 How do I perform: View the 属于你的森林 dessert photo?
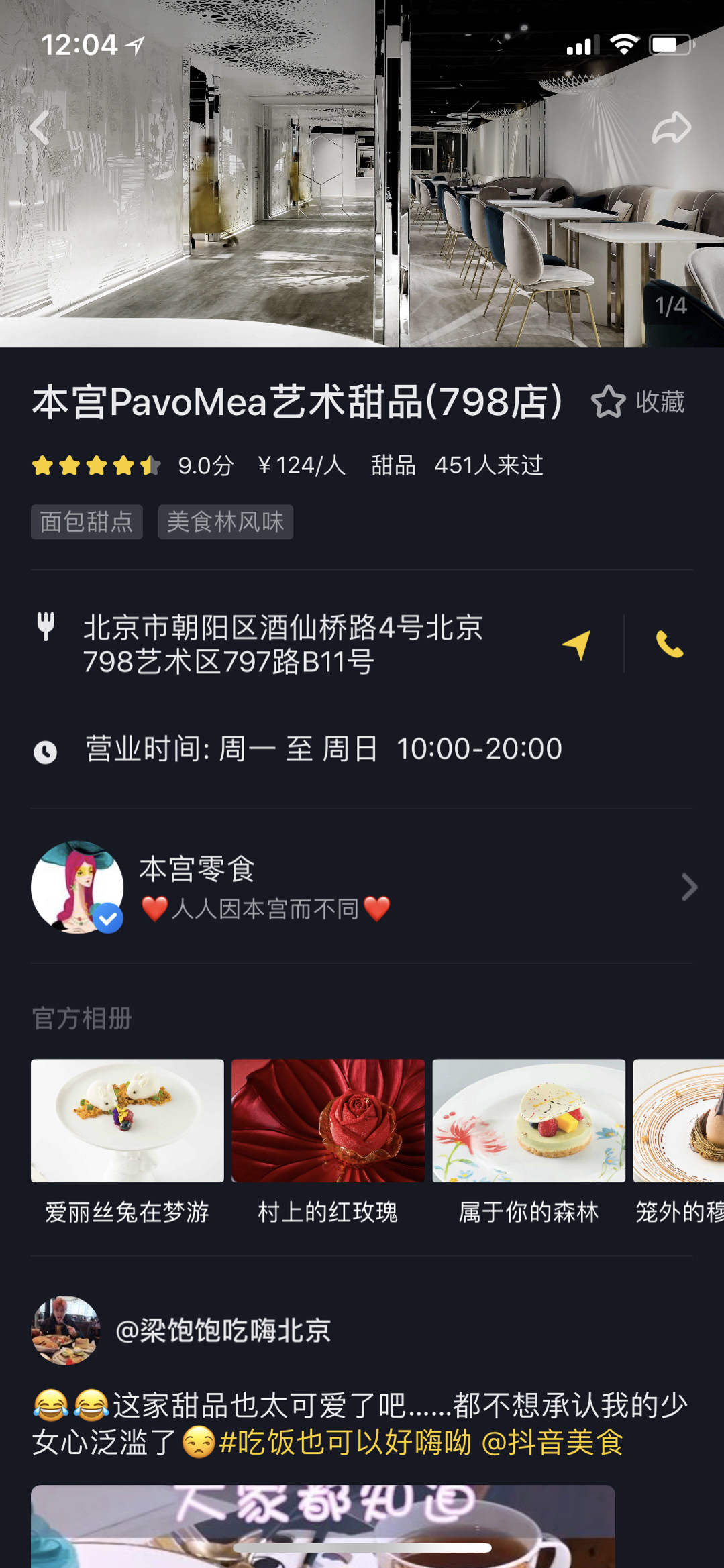pos(529,1121)
